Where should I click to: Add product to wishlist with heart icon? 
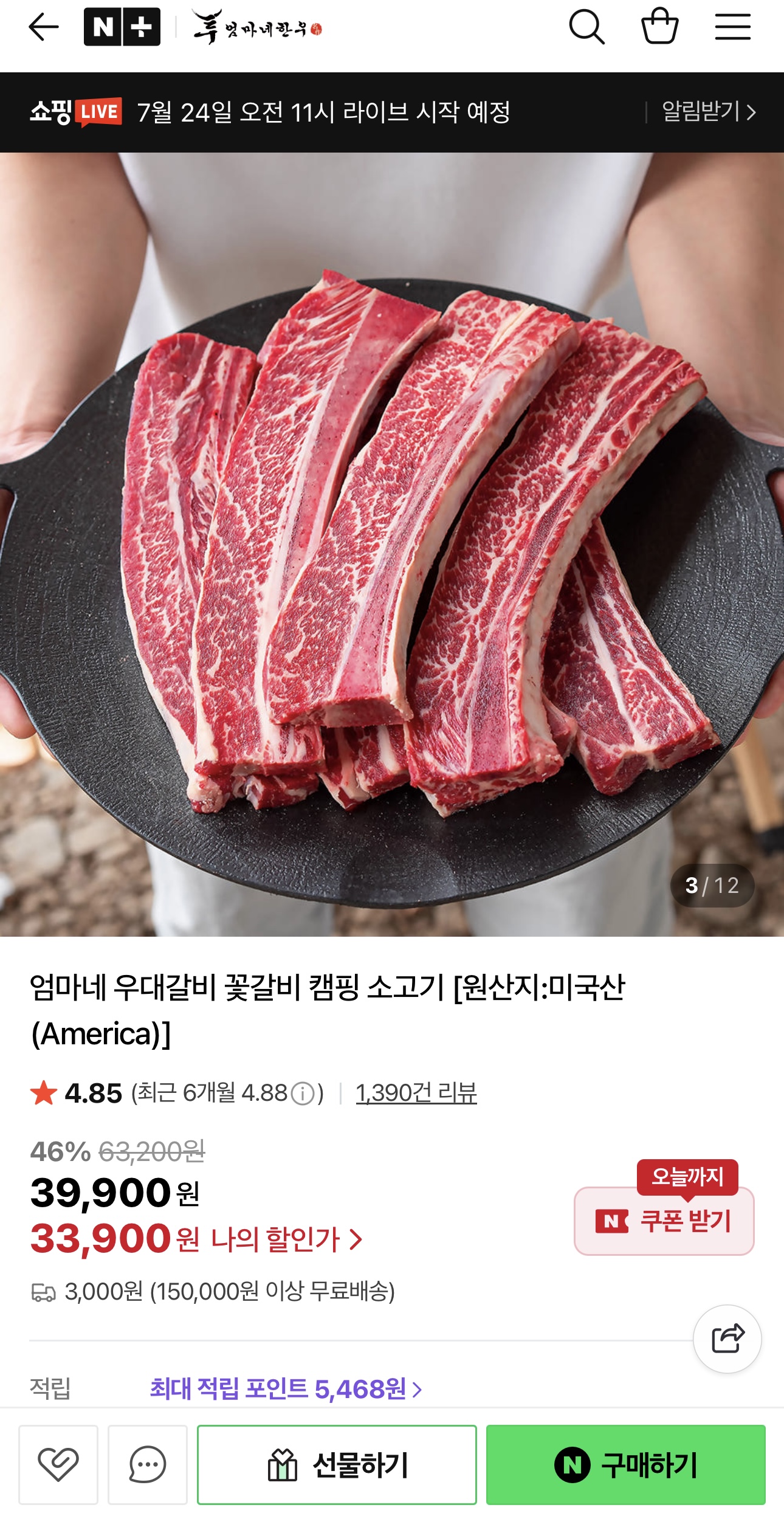pos(58,1464)
